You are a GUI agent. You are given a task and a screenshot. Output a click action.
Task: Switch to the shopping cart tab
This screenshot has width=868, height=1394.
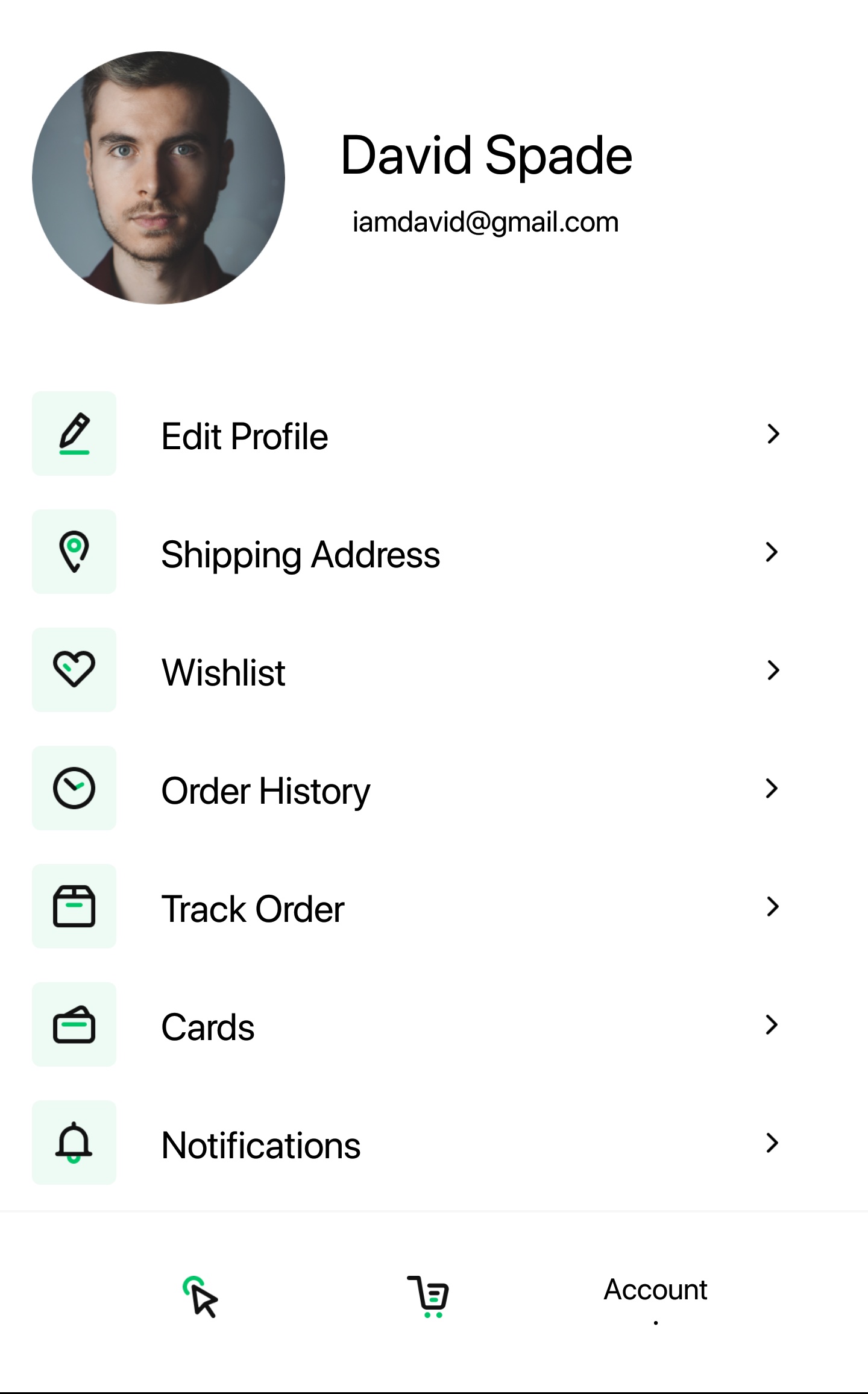(x=428, y=1296)
